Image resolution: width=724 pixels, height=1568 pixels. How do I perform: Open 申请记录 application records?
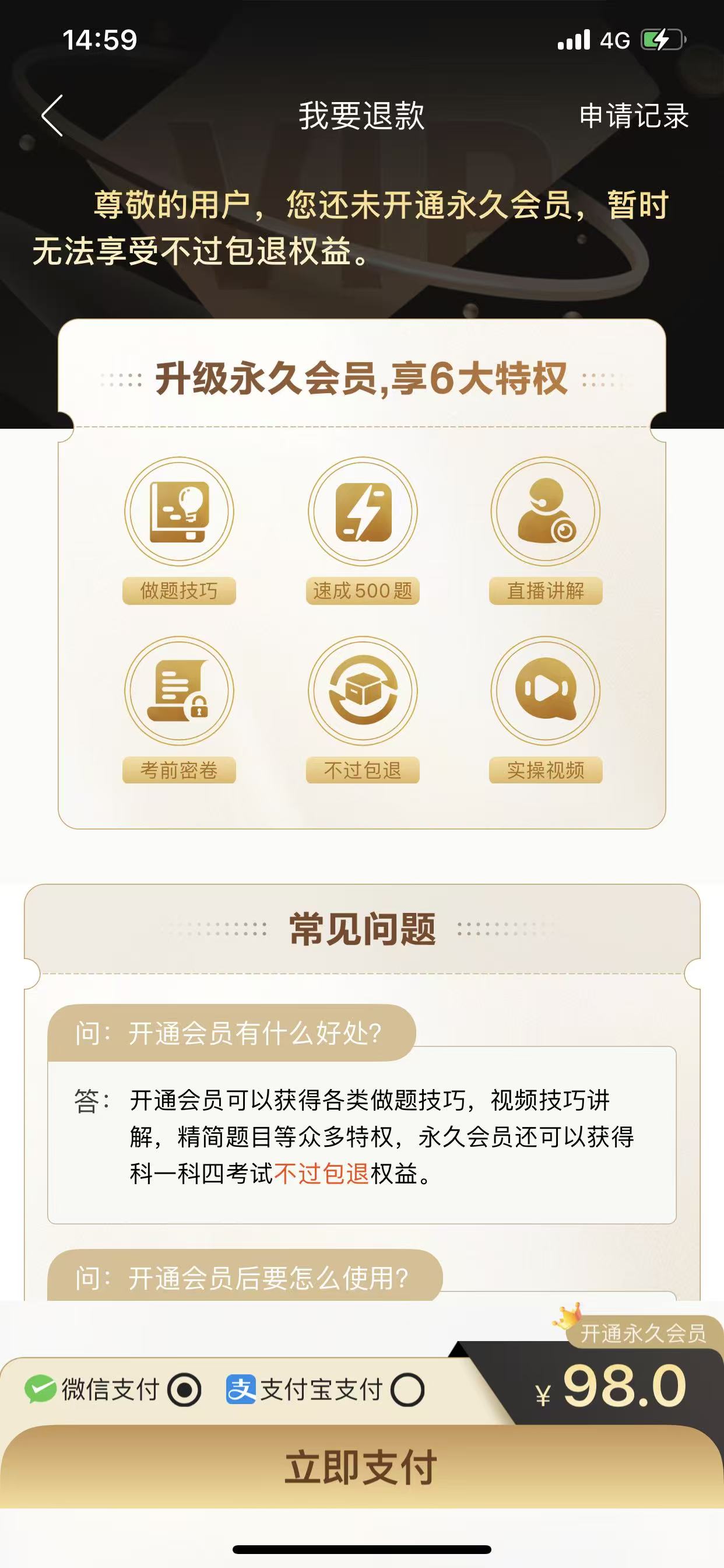pyautogui.click(x=633, y=116)
